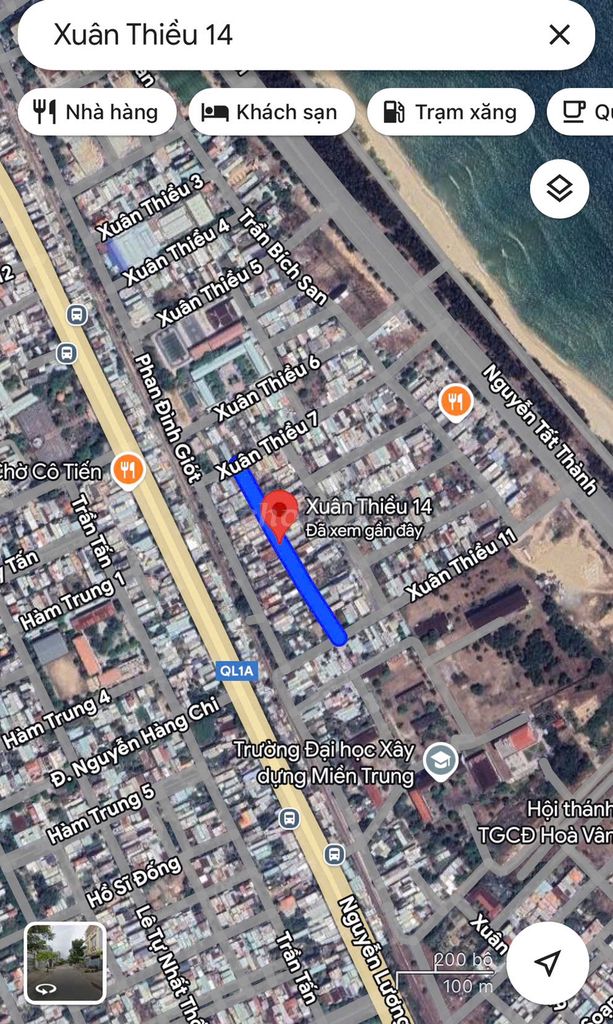Tap the Xuân Thiều 14 search field
Viewport: 613px width, 1024px height.
coord(280,35)
